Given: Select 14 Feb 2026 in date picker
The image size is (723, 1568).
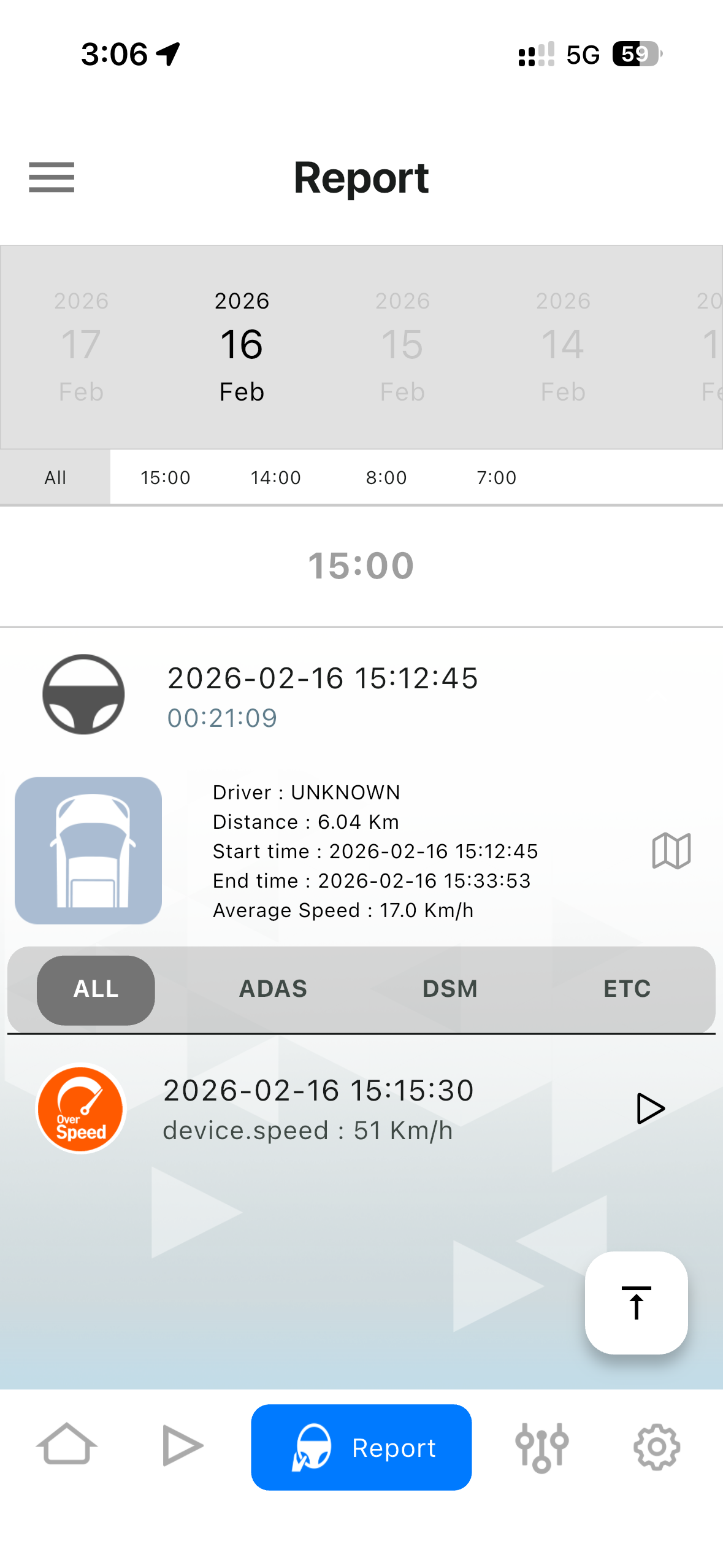Looking at the screenshot, I should pyautogui.click(x=563, y=347).
